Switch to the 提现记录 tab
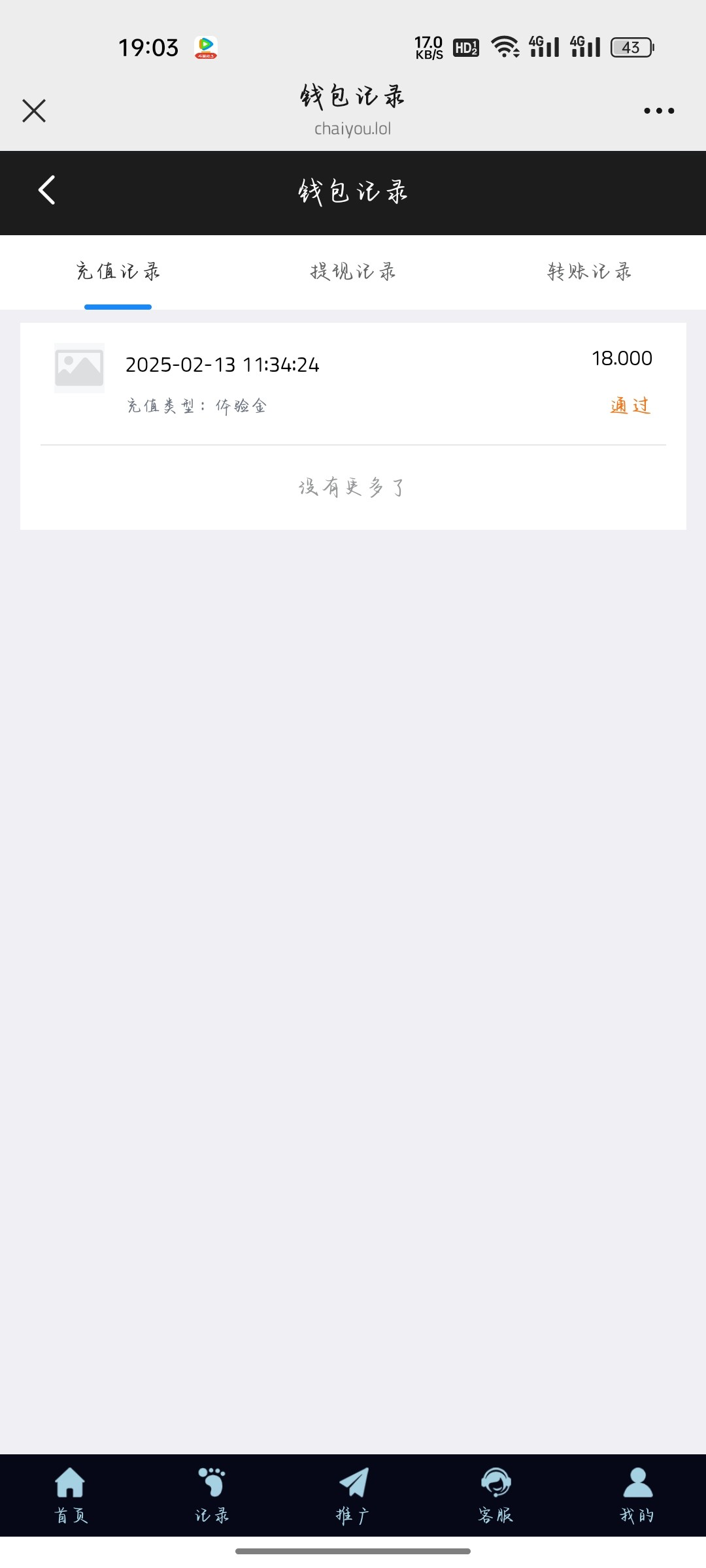Screen dimensions: 706x1568 353,272
